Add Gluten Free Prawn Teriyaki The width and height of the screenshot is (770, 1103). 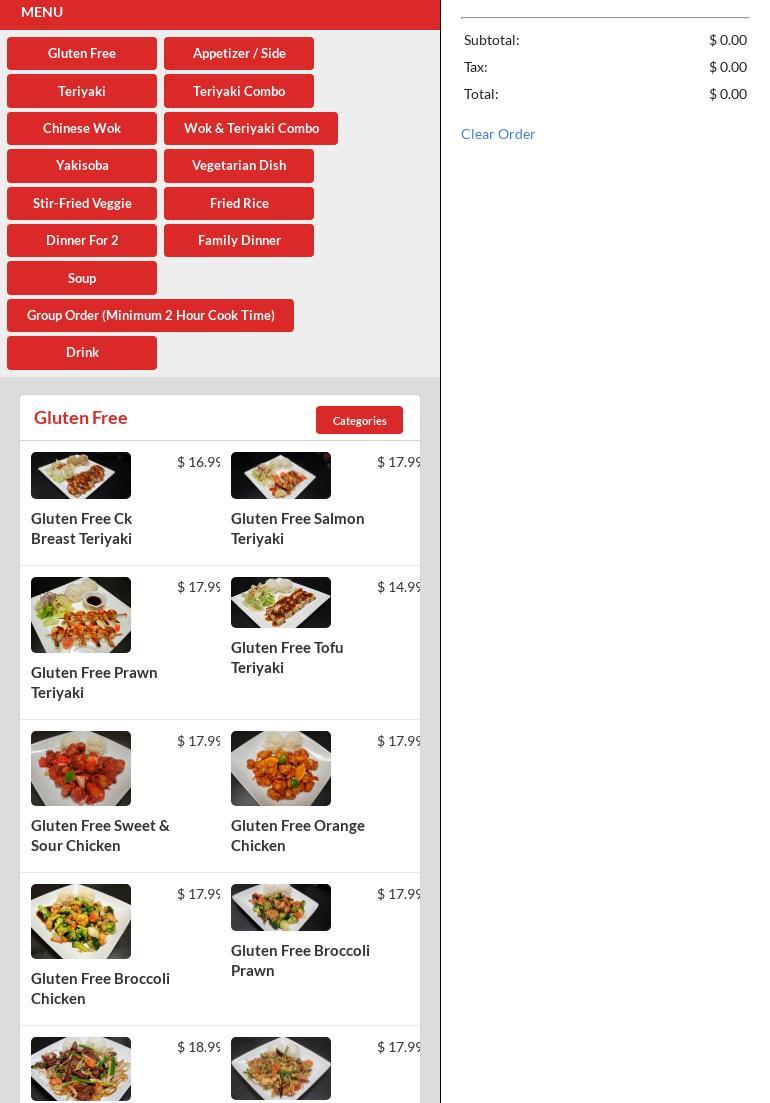pos(94,682)
